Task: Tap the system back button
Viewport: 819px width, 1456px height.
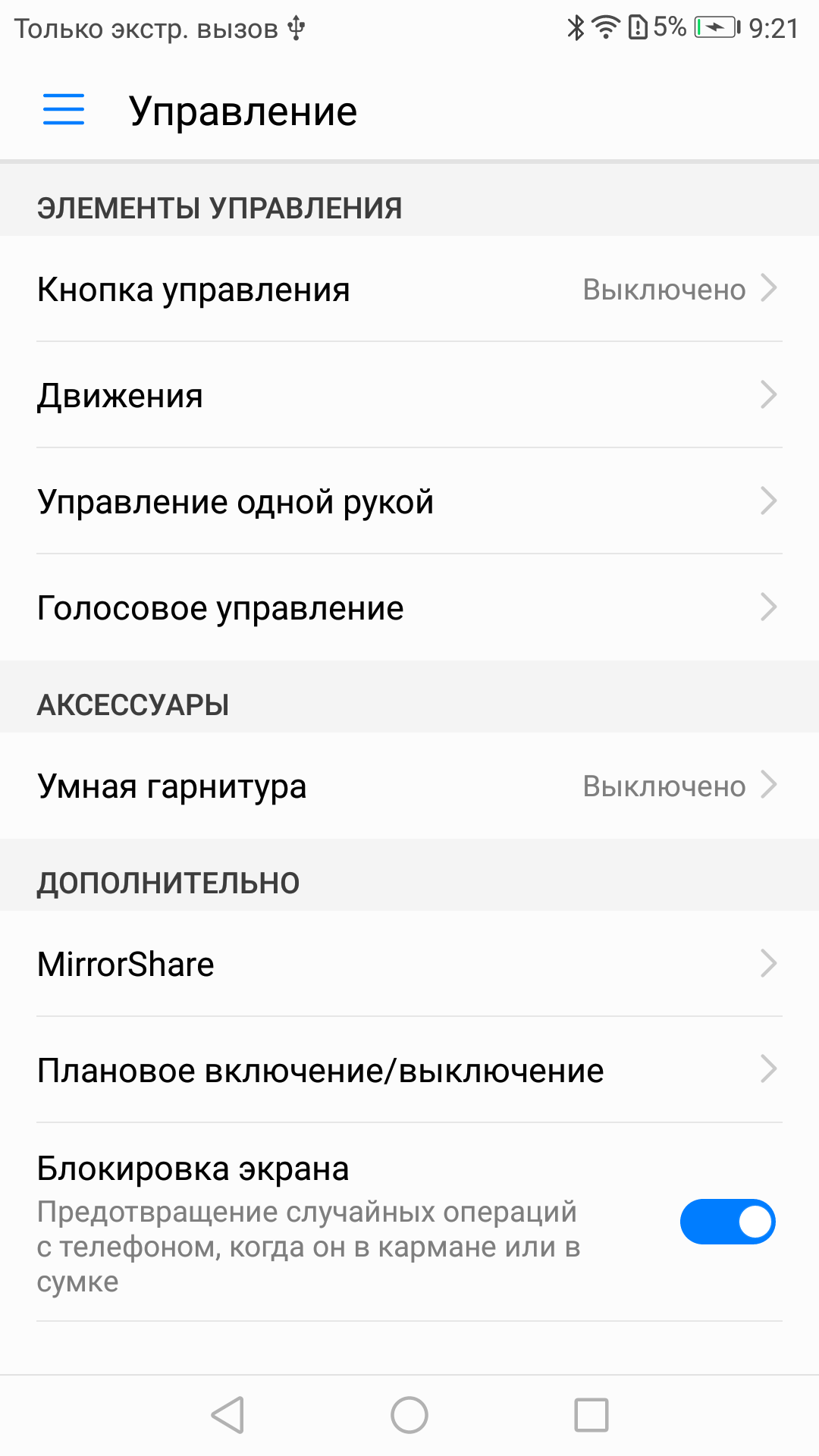Action: point(227,1415)
